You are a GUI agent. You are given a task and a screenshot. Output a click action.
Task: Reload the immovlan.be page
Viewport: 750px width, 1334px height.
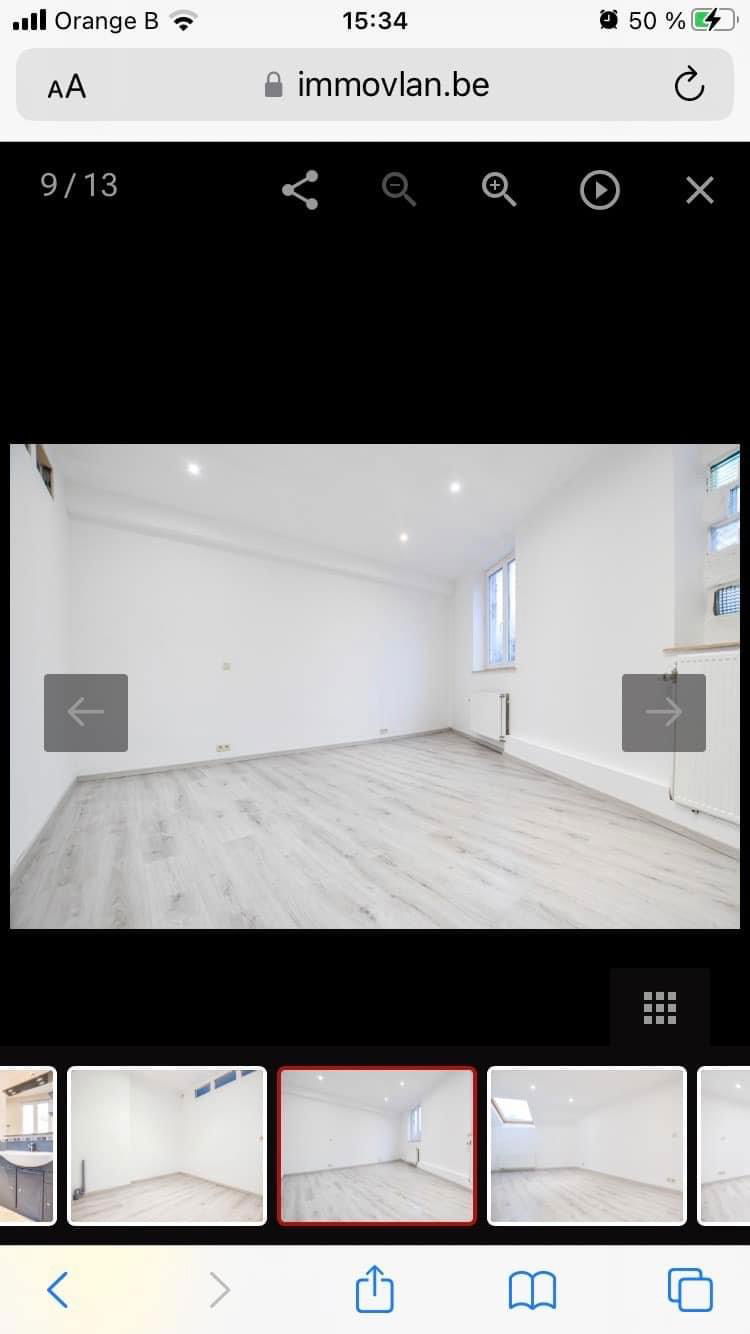coord(690,86)
